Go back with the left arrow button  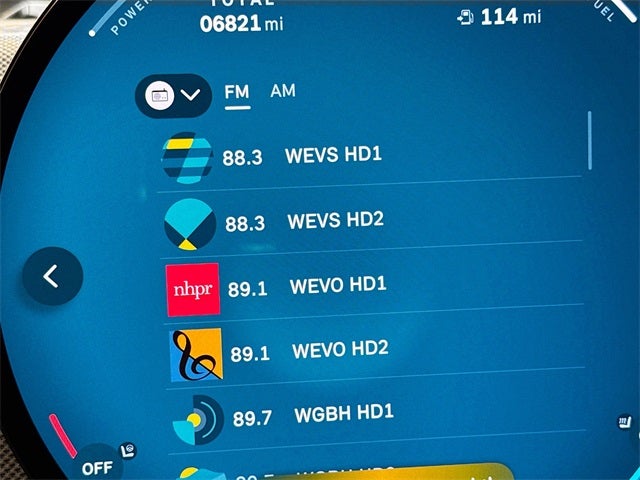[x=52, y=277]
